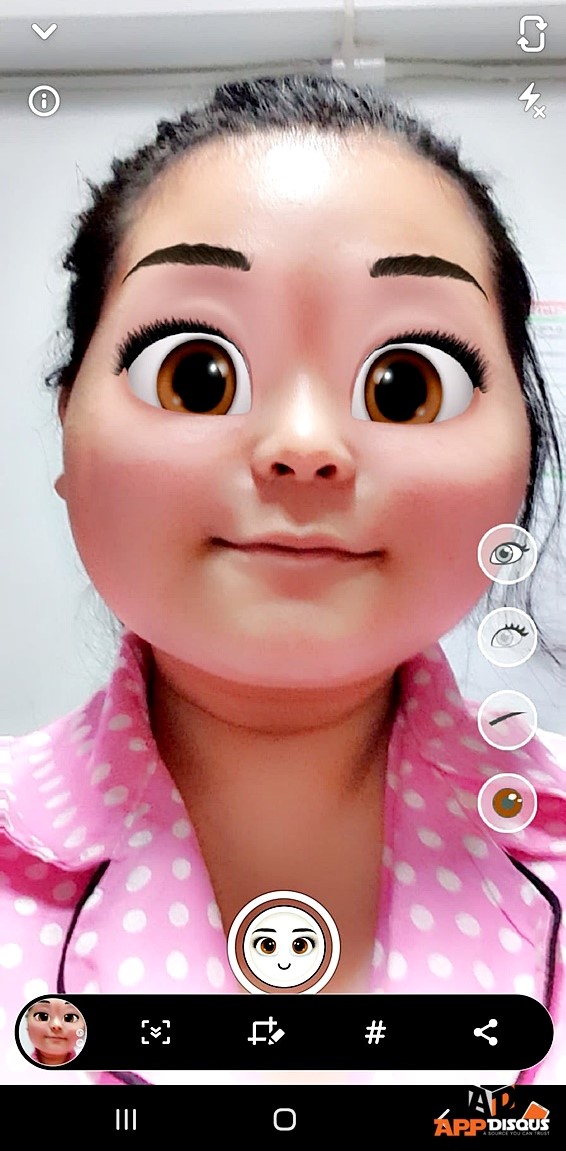Collapse the camera with the down chevron

44,32
